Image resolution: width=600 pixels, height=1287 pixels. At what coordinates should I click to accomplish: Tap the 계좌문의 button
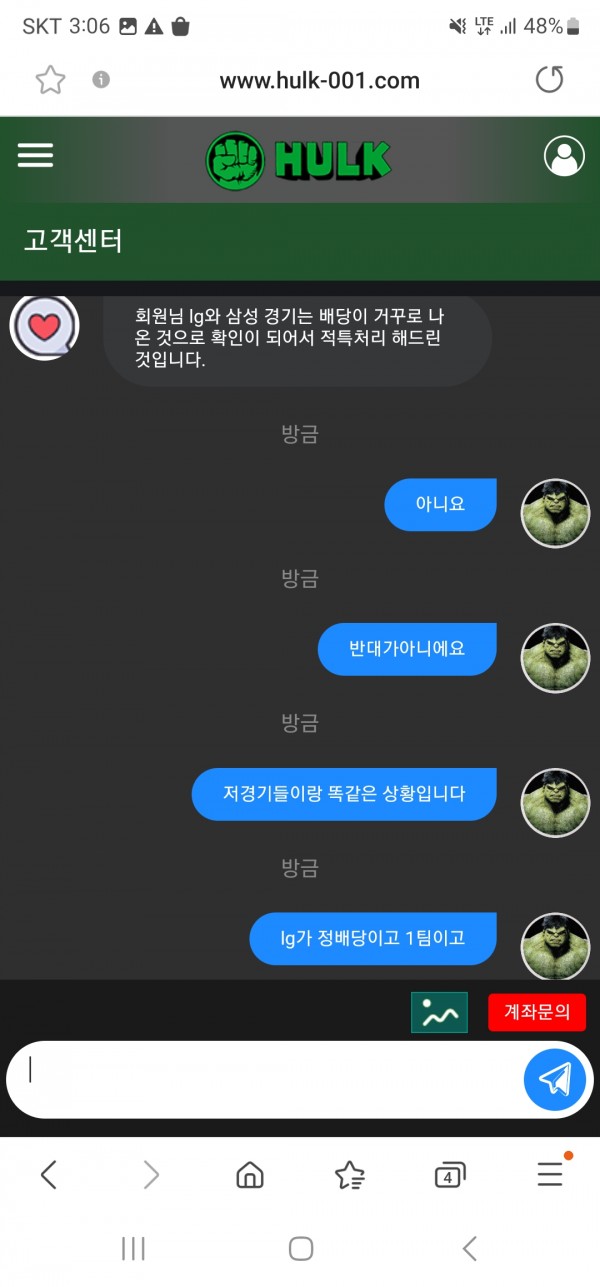click(537, 1012)
